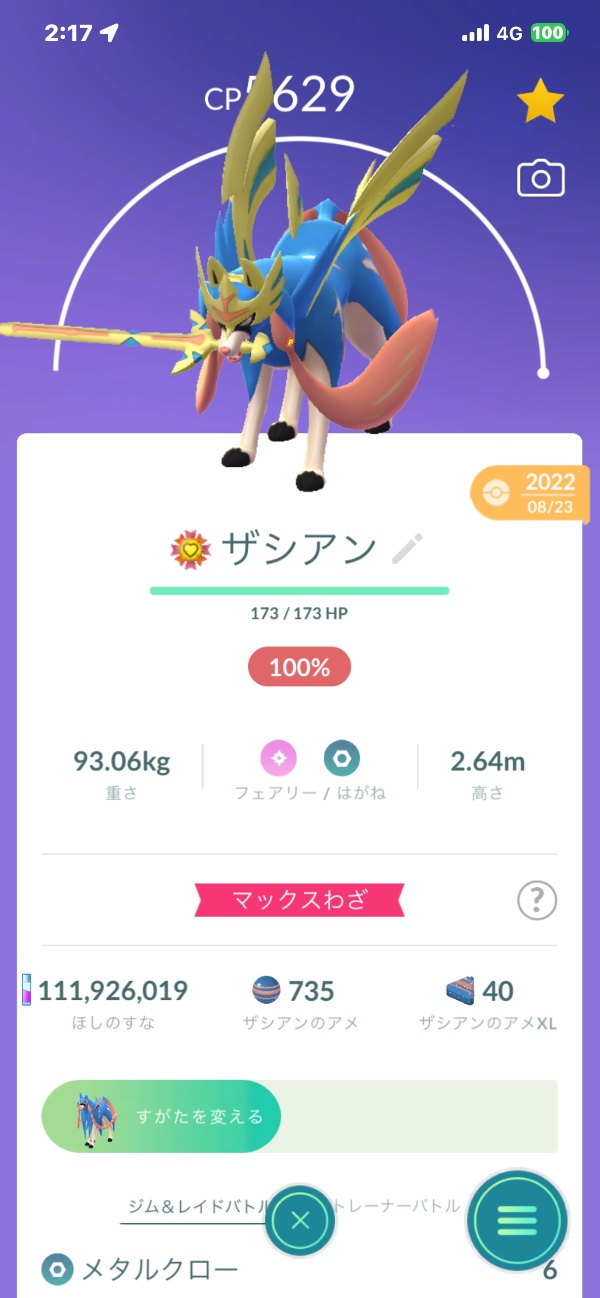Switch to the ジム＆レイドバトル tab
Image resolution: width=600 pixels, height=1298 pixels.
[x=195, y=1207]
